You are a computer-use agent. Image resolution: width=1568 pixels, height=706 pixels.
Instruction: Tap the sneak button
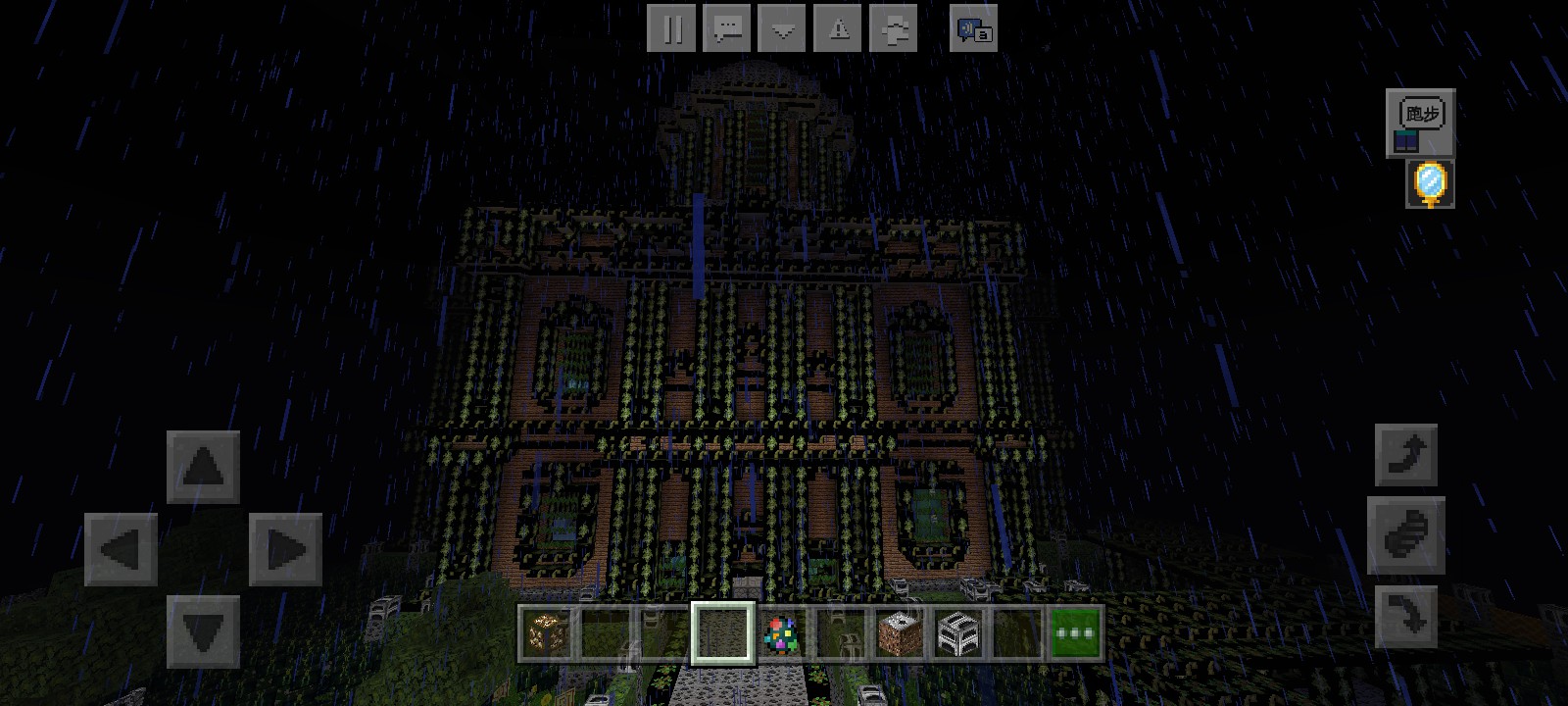pyautogui.click(x=1406, y=536)
